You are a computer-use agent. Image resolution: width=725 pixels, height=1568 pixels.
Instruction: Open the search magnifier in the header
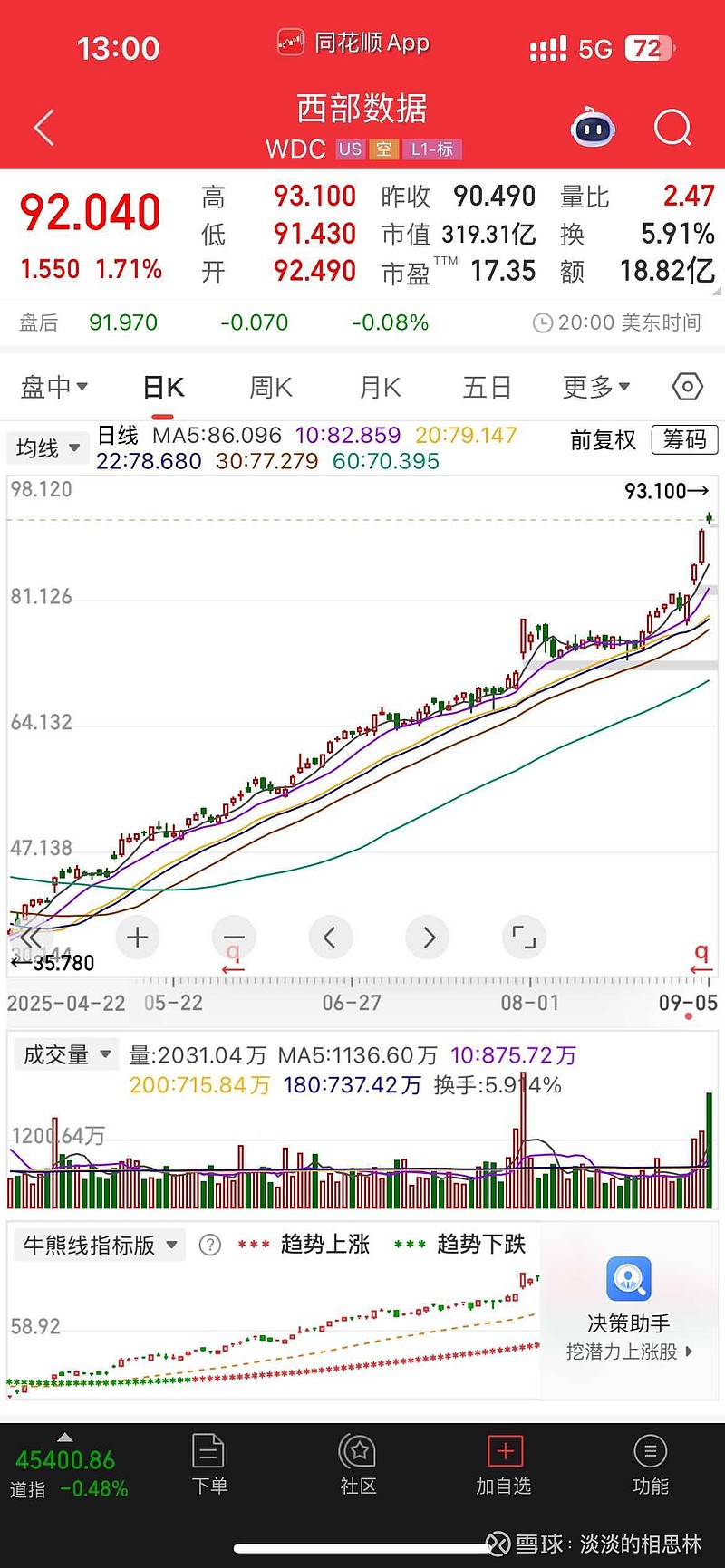click(672, 129)
